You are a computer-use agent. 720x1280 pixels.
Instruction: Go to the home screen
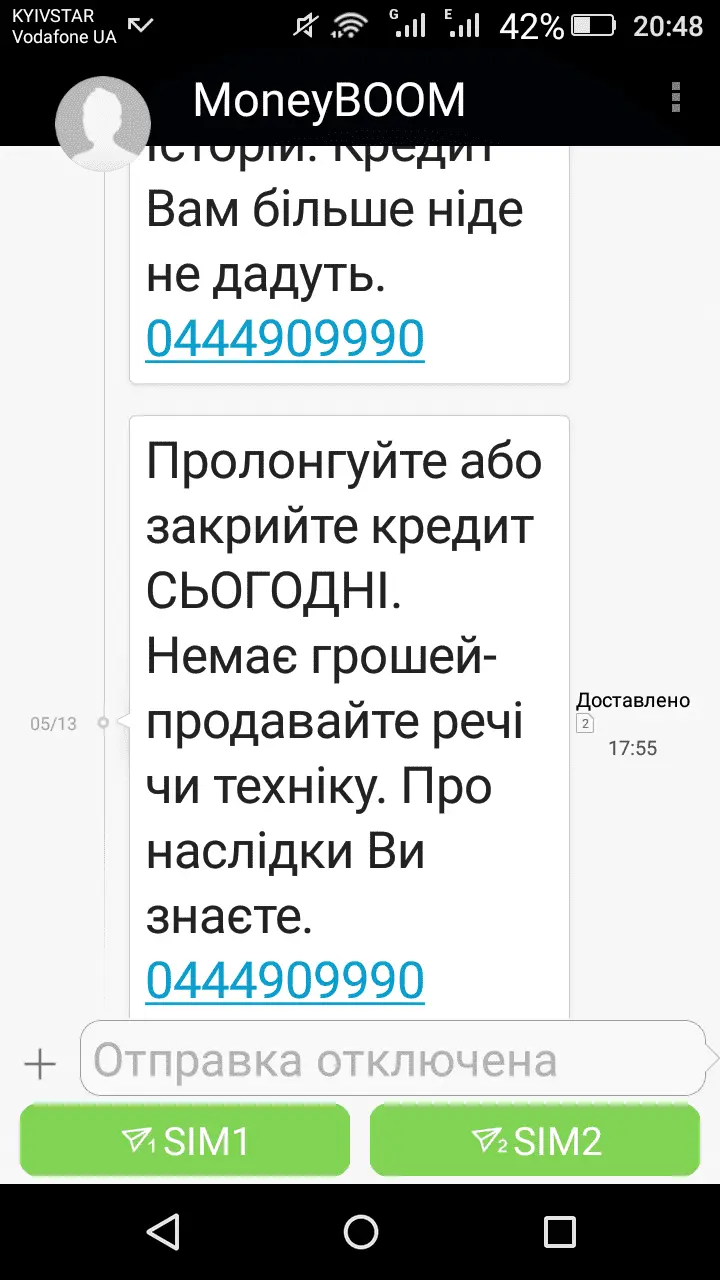(360, 1231)
